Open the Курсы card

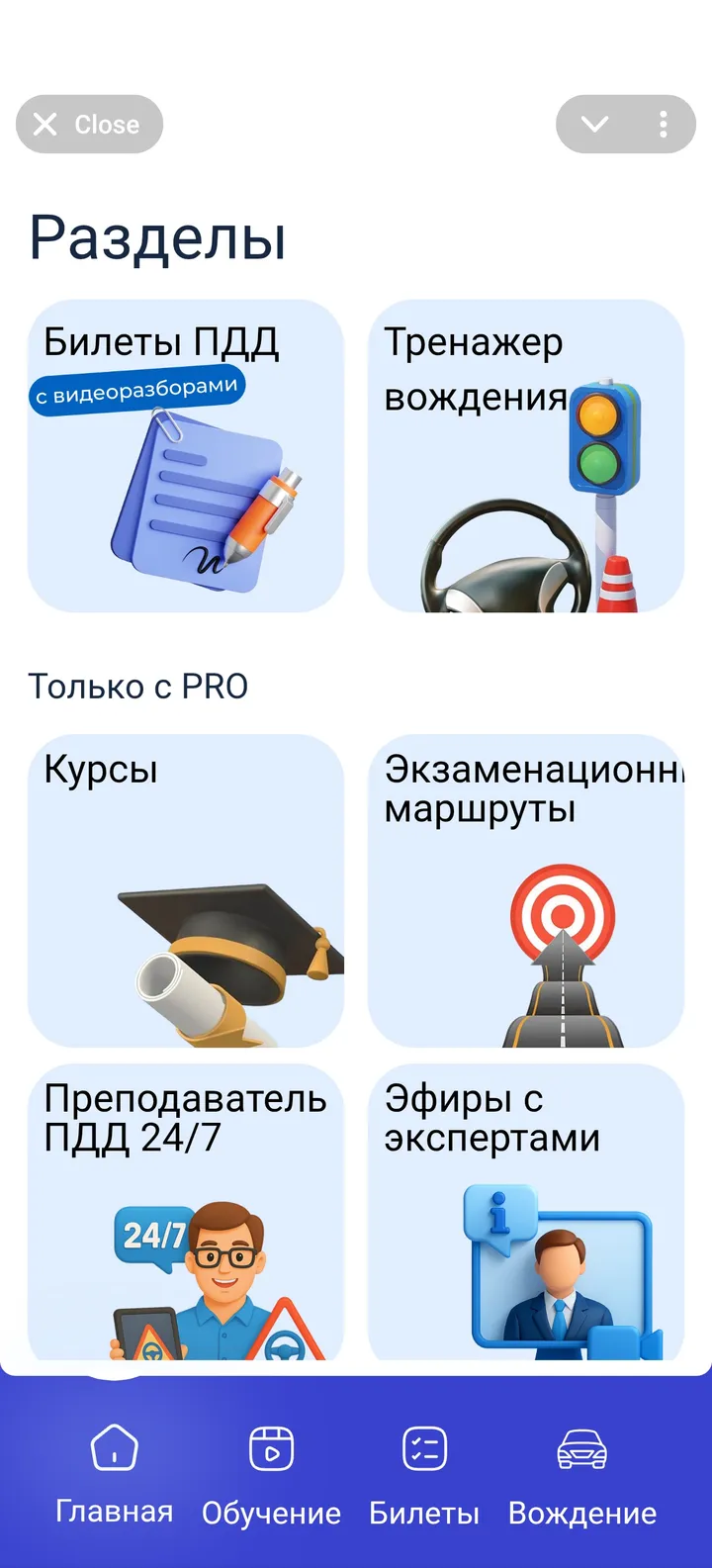pyautogui.click(x=187, y=887)
